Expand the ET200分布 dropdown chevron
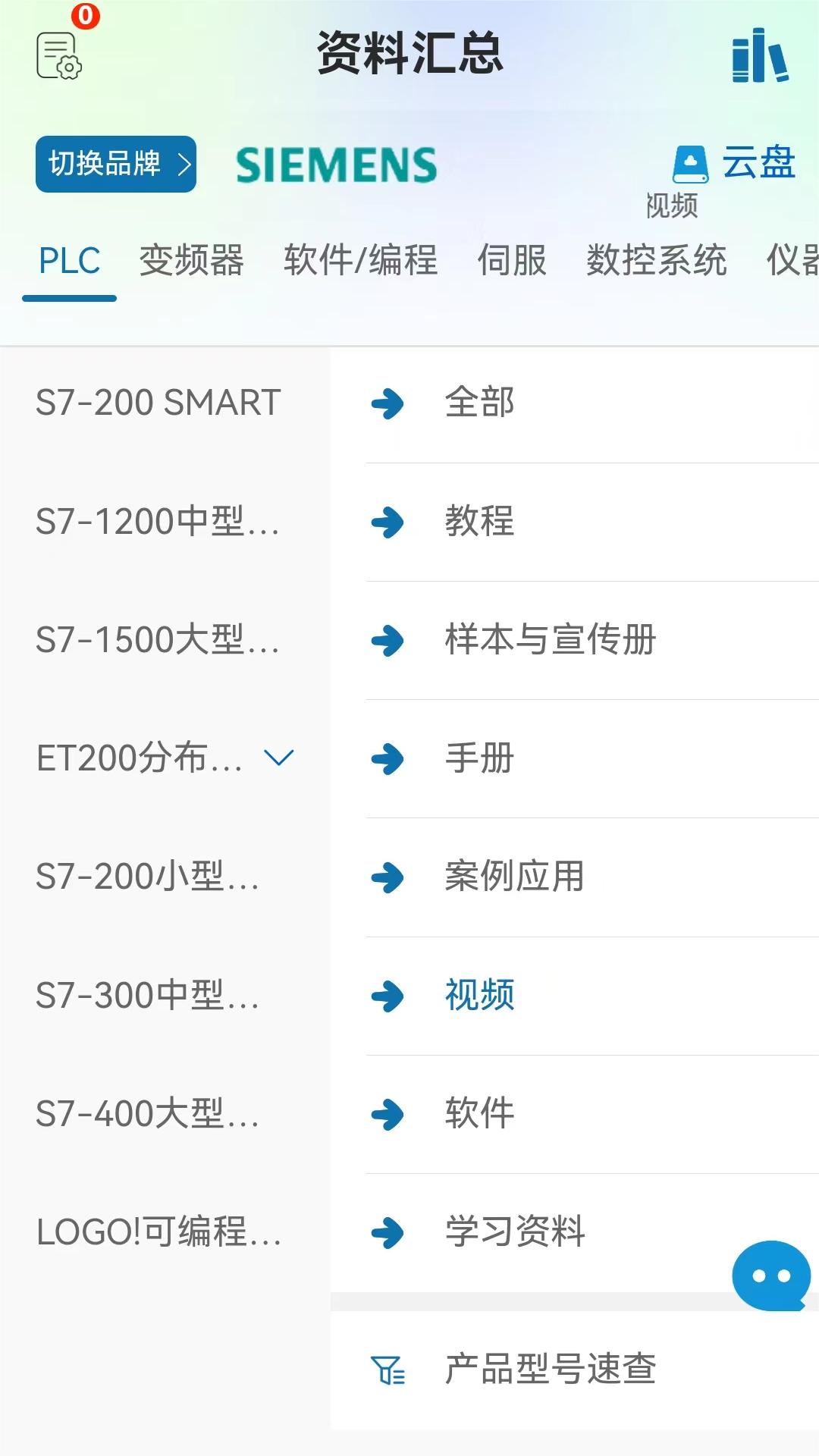Screen dimensions: 819x1456 tap(278, 756)
